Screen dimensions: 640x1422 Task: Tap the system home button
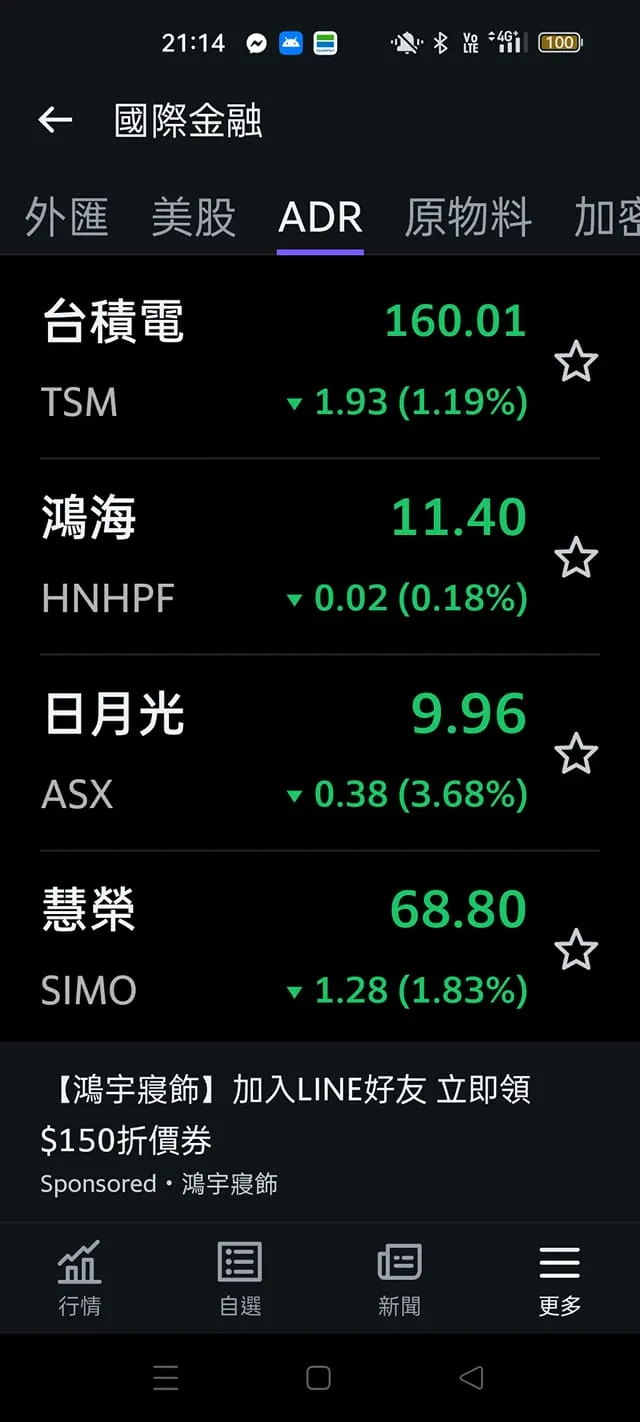pyautogui.click(x=318, y=1378)
